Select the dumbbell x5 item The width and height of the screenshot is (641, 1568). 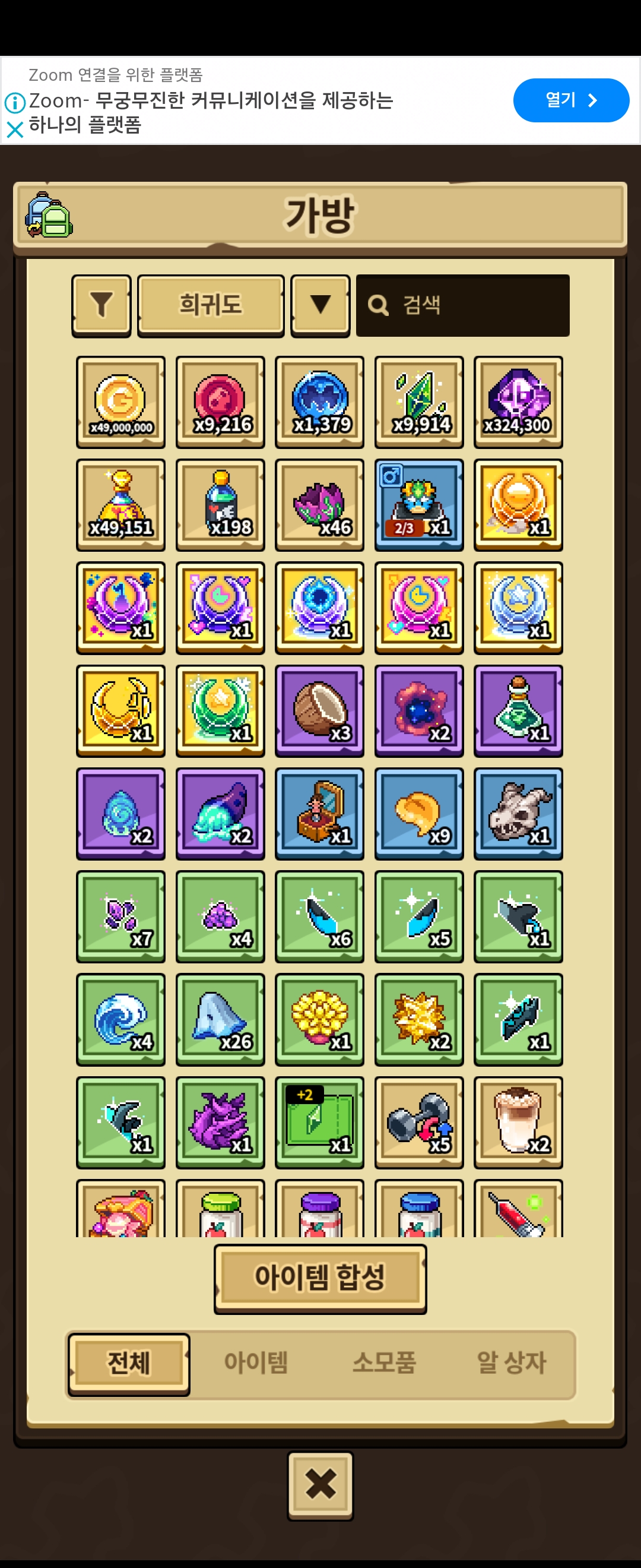(x=419, y=1122)
